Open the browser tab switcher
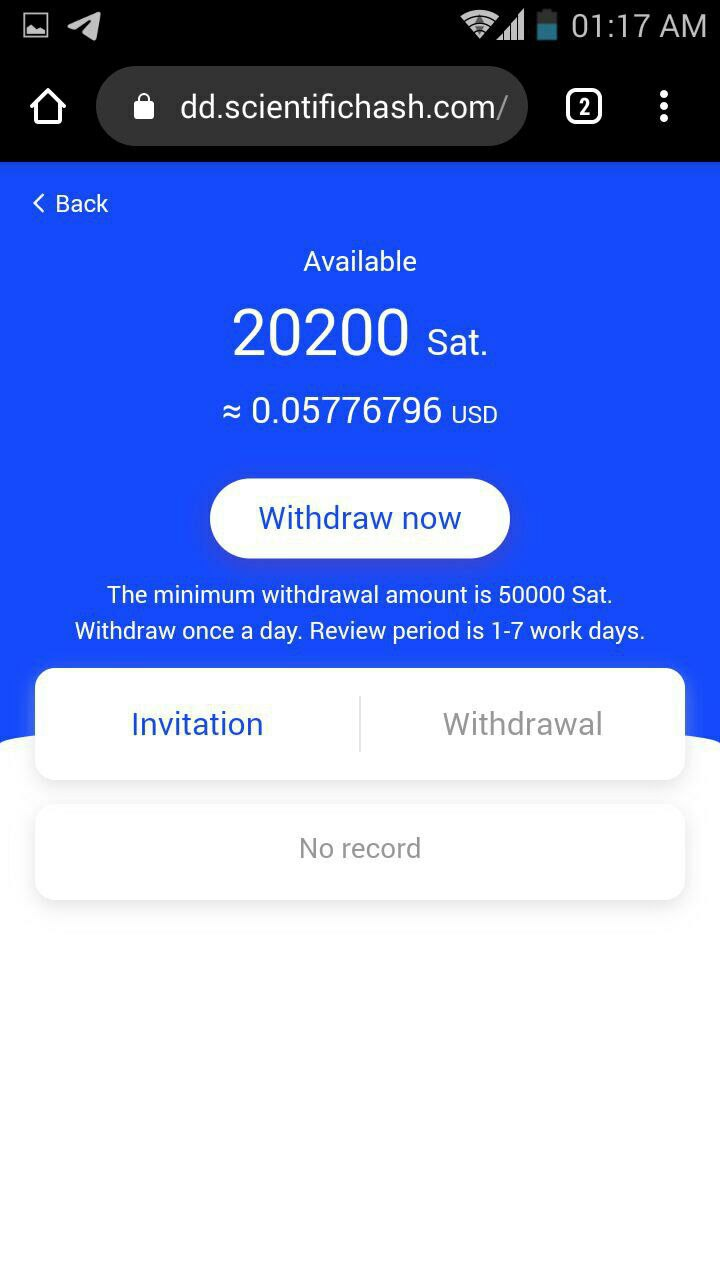 [584, 106]
